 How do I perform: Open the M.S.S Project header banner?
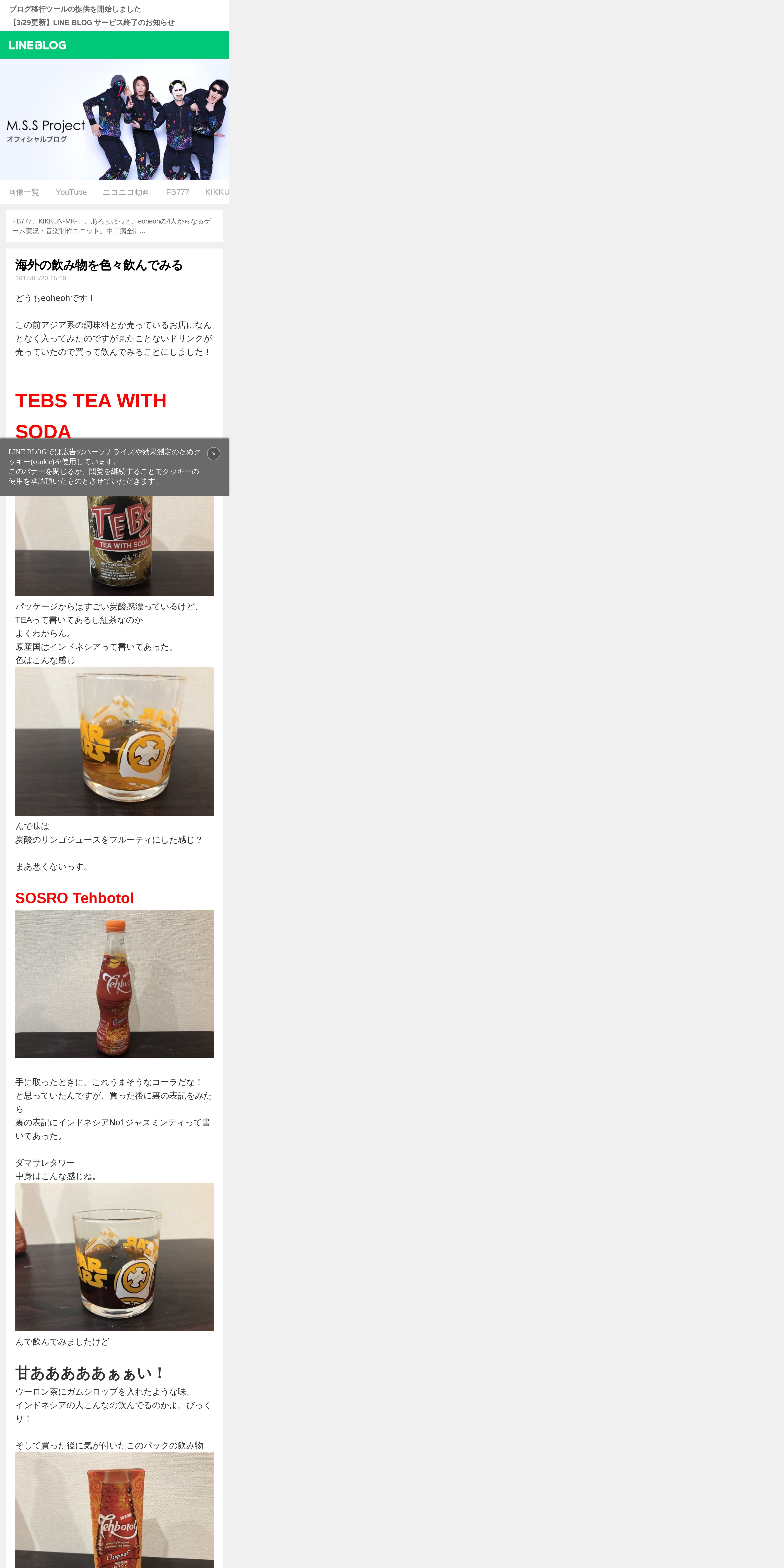coord(114,119)
